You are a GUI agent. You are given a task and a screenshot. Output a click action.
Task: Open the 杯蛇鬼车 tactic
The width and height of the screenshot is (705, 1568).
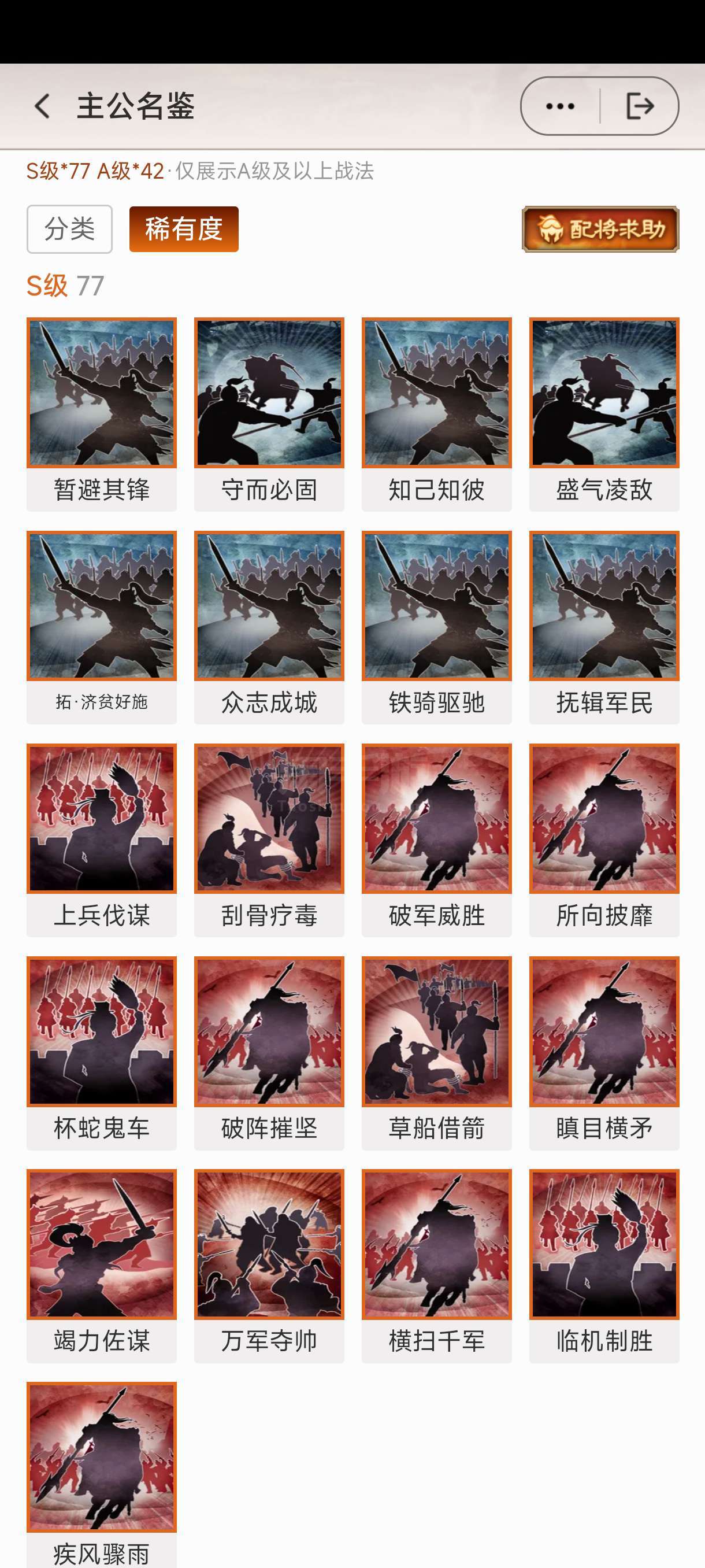[102, 1053]
